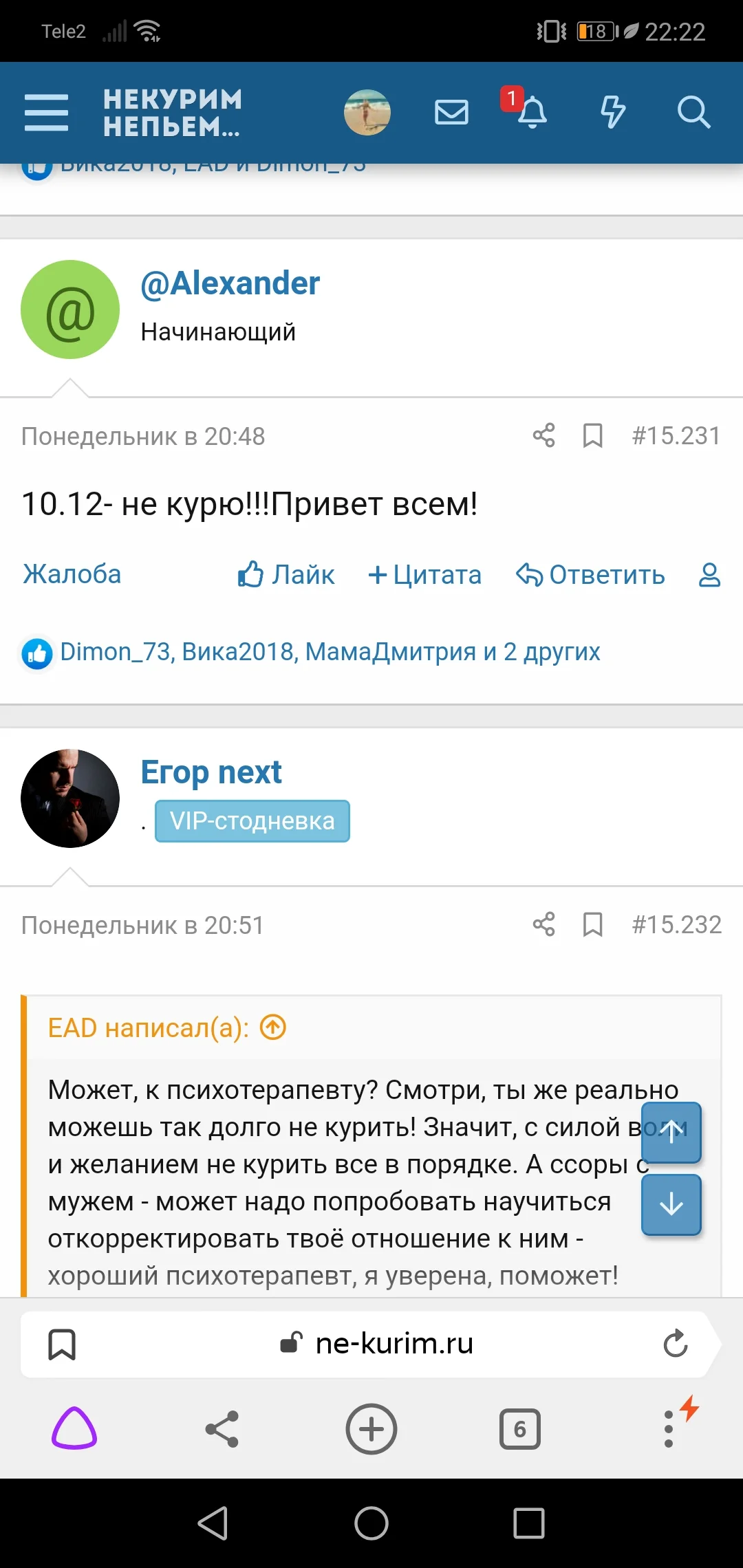Open forum search

click(694, 113)
